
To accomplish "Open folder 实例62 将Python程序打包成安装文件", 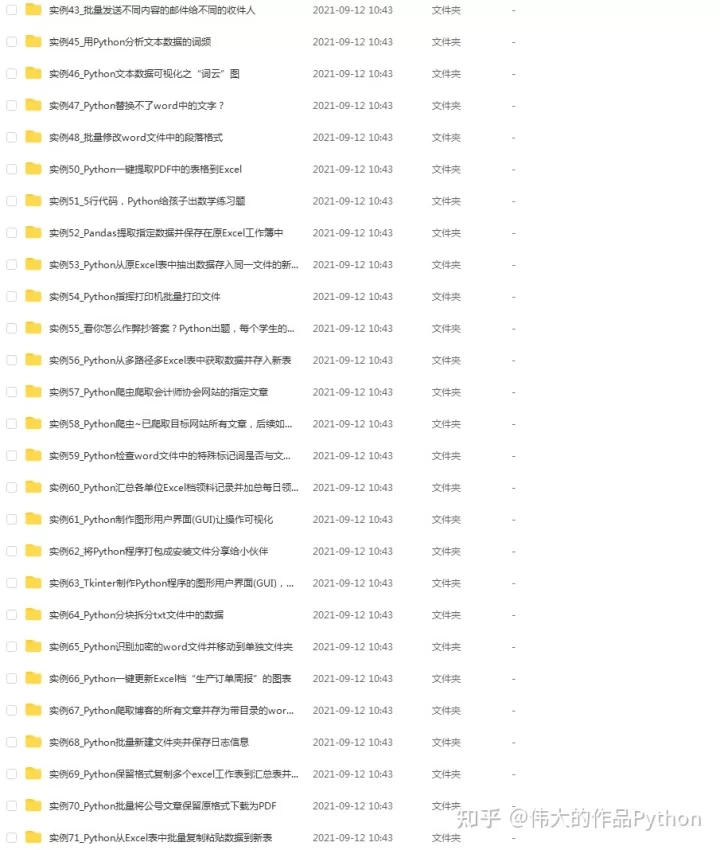I will (x=158, y=551).
